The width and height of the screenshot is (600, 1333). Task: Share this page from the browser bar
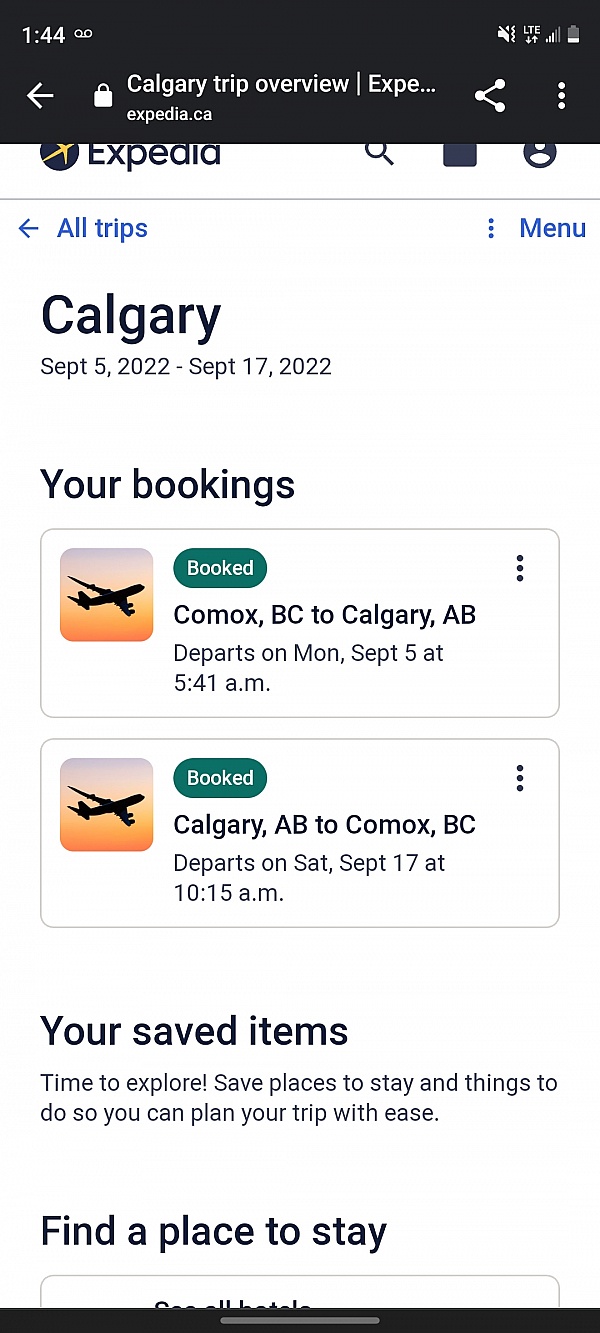[490, 96]
